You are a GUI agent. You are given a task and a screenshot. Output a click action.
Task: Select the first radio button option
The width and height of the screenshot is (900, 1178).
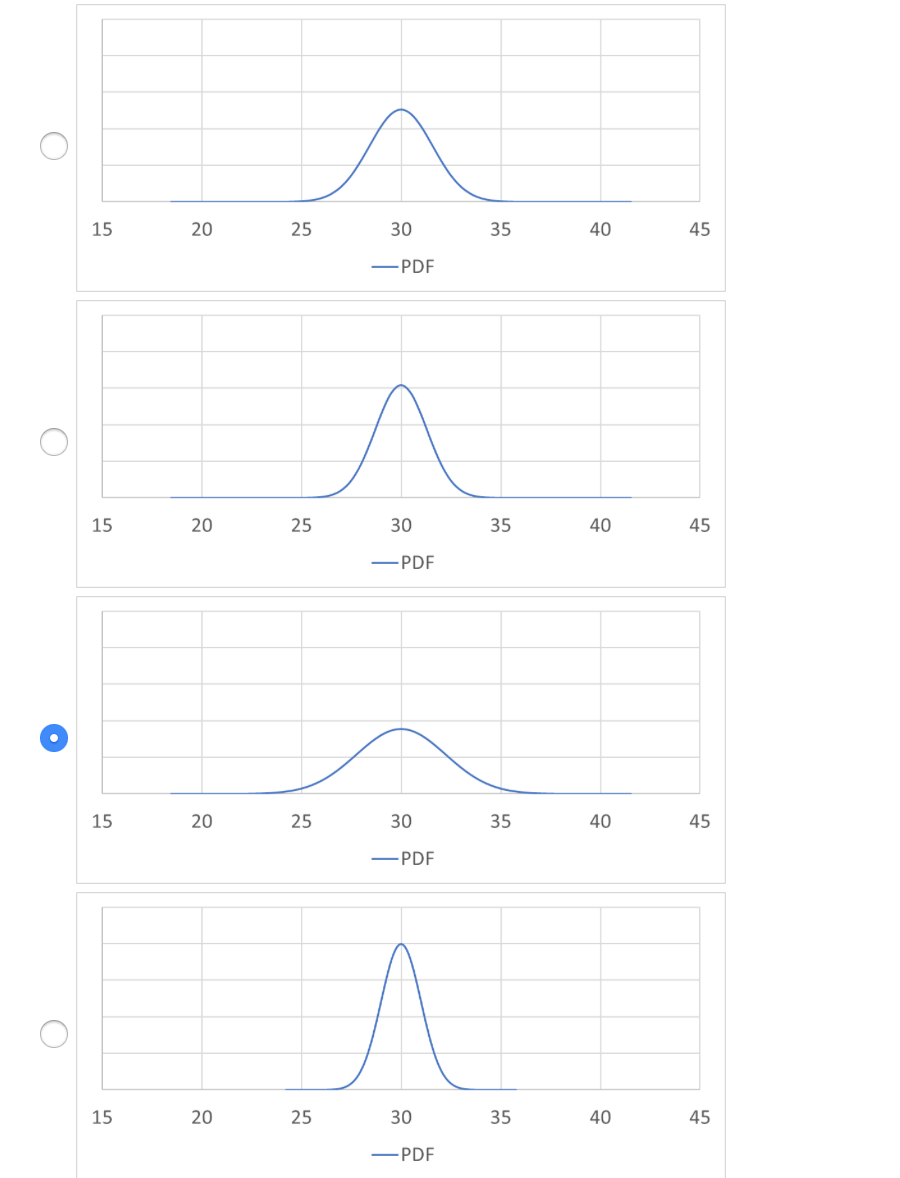(x=53, y=146)
